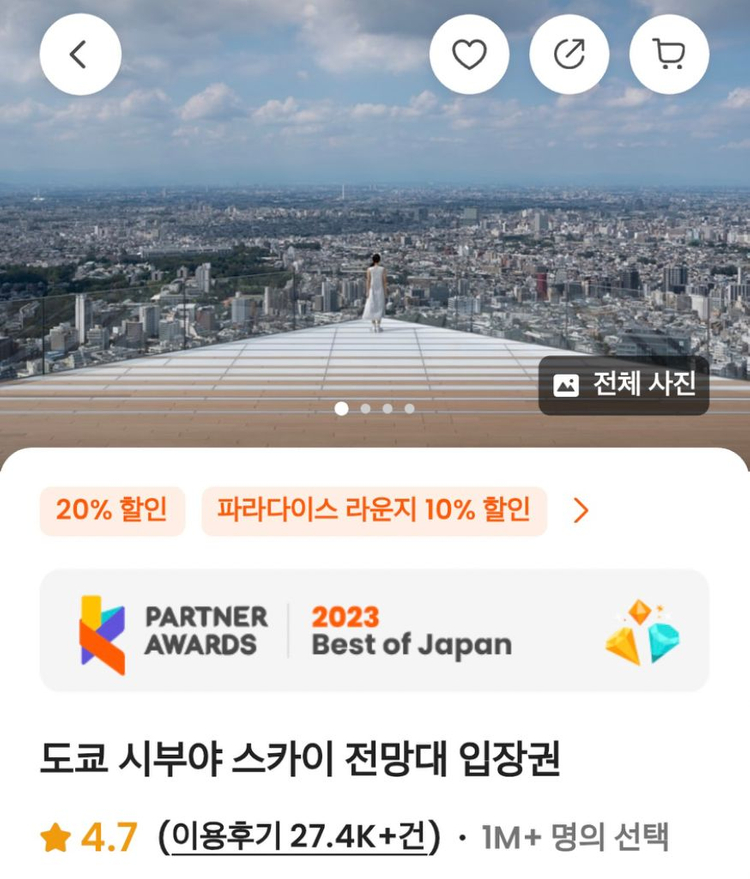Open the 이용후기 27.4K+건 reviews link

click(299, 837)
